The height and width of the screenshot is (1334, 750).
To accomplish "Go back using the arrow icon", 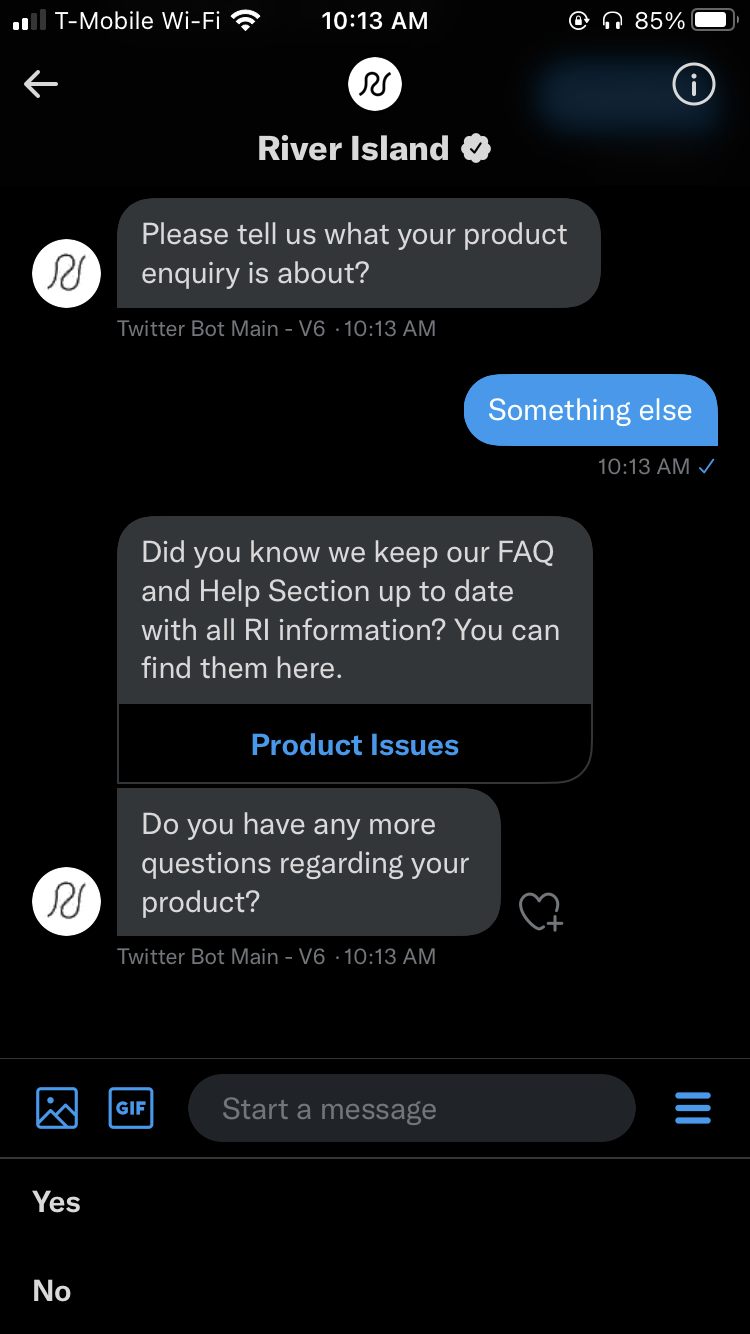I will point(41,85).
